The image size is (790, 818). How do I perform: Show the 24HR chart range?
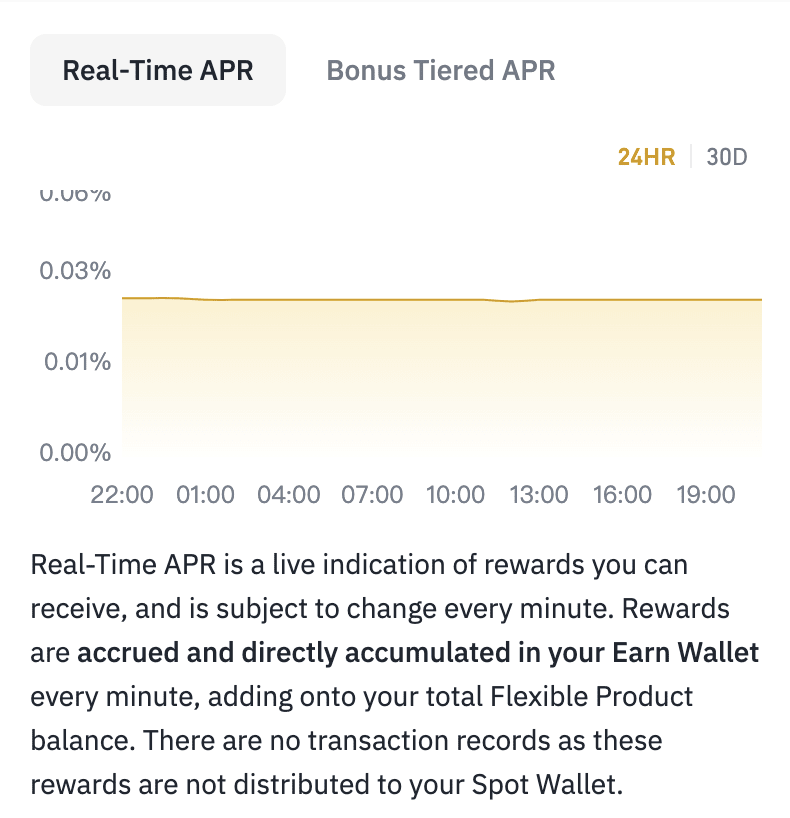(x=646, y=157)
